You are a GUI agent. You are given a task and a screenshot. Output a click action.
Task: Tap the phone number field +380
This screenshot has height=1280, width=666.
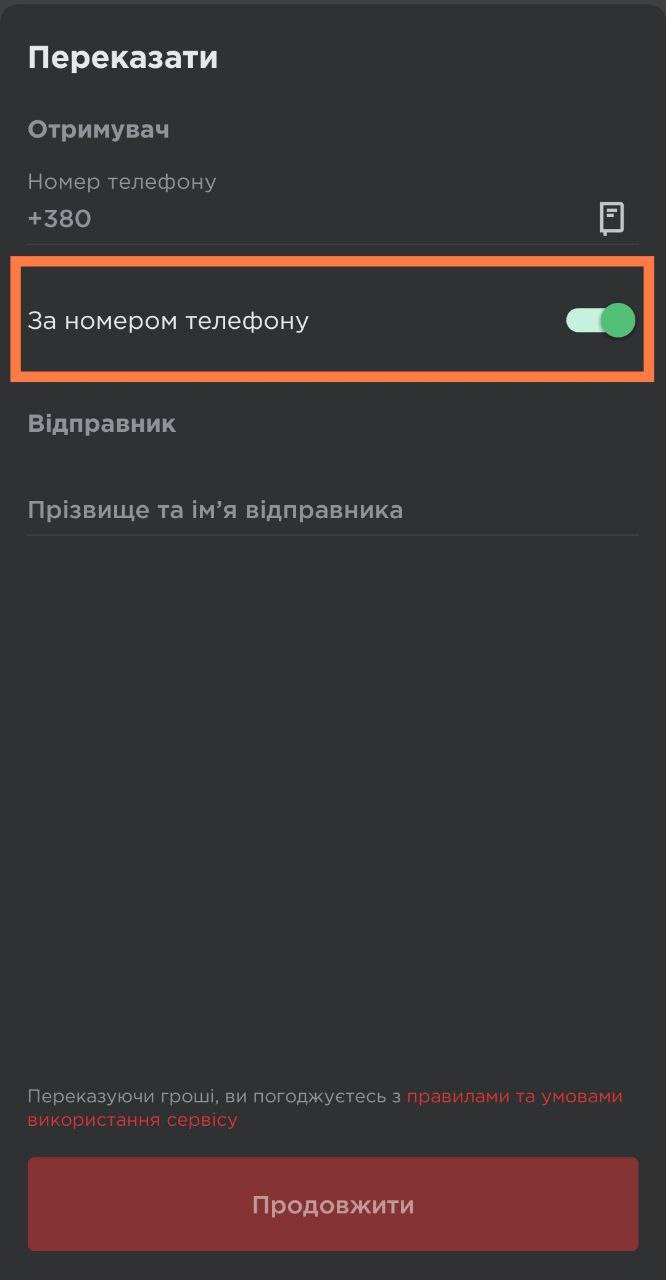point(300,218)
